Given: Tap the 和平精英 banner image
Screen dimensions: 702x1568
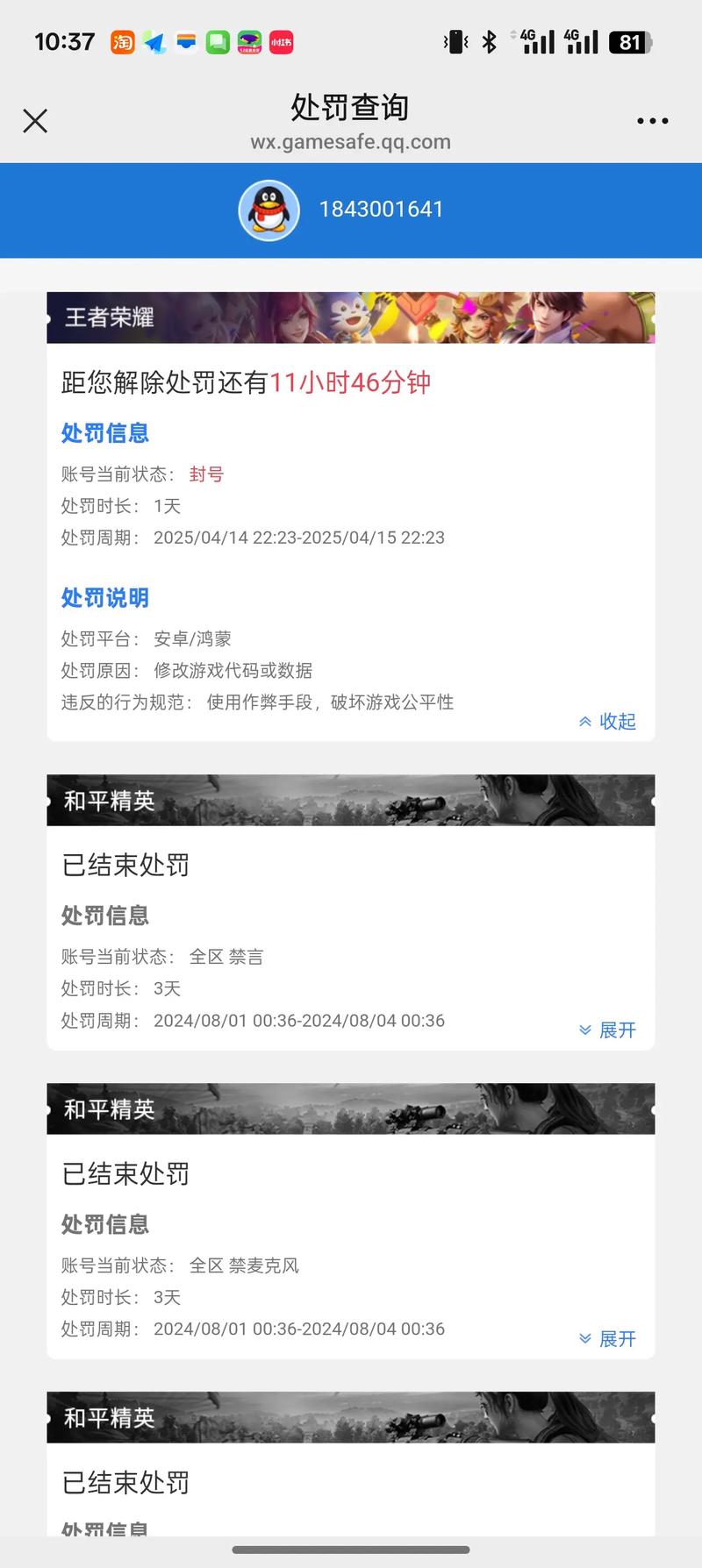Looking at the screenshot, I should point(351,801).
